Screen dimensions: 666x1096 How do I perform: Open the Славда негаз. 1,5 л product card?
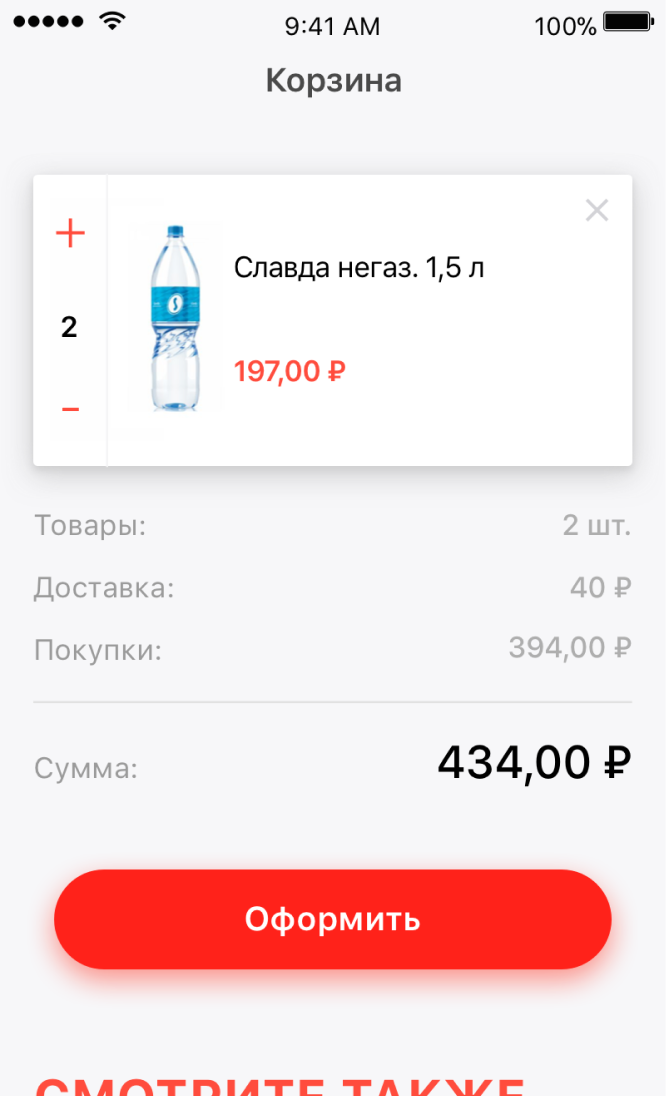pyautogui.click(x=359, y=268)
